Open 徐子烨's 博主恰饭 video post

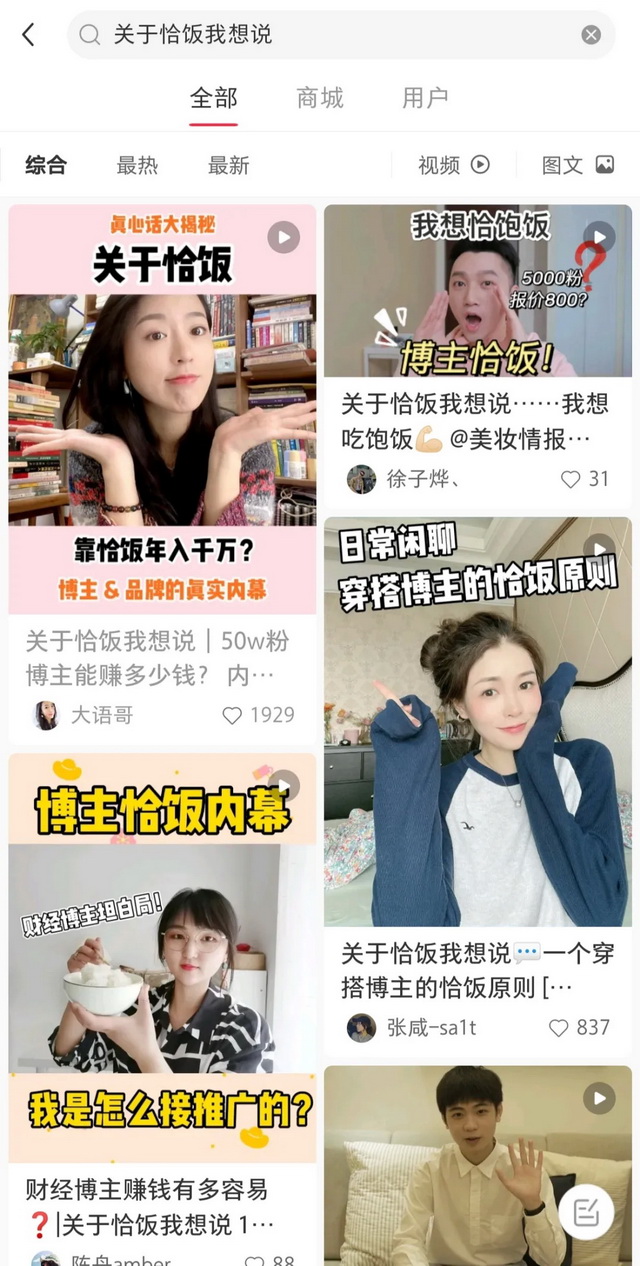478,291
